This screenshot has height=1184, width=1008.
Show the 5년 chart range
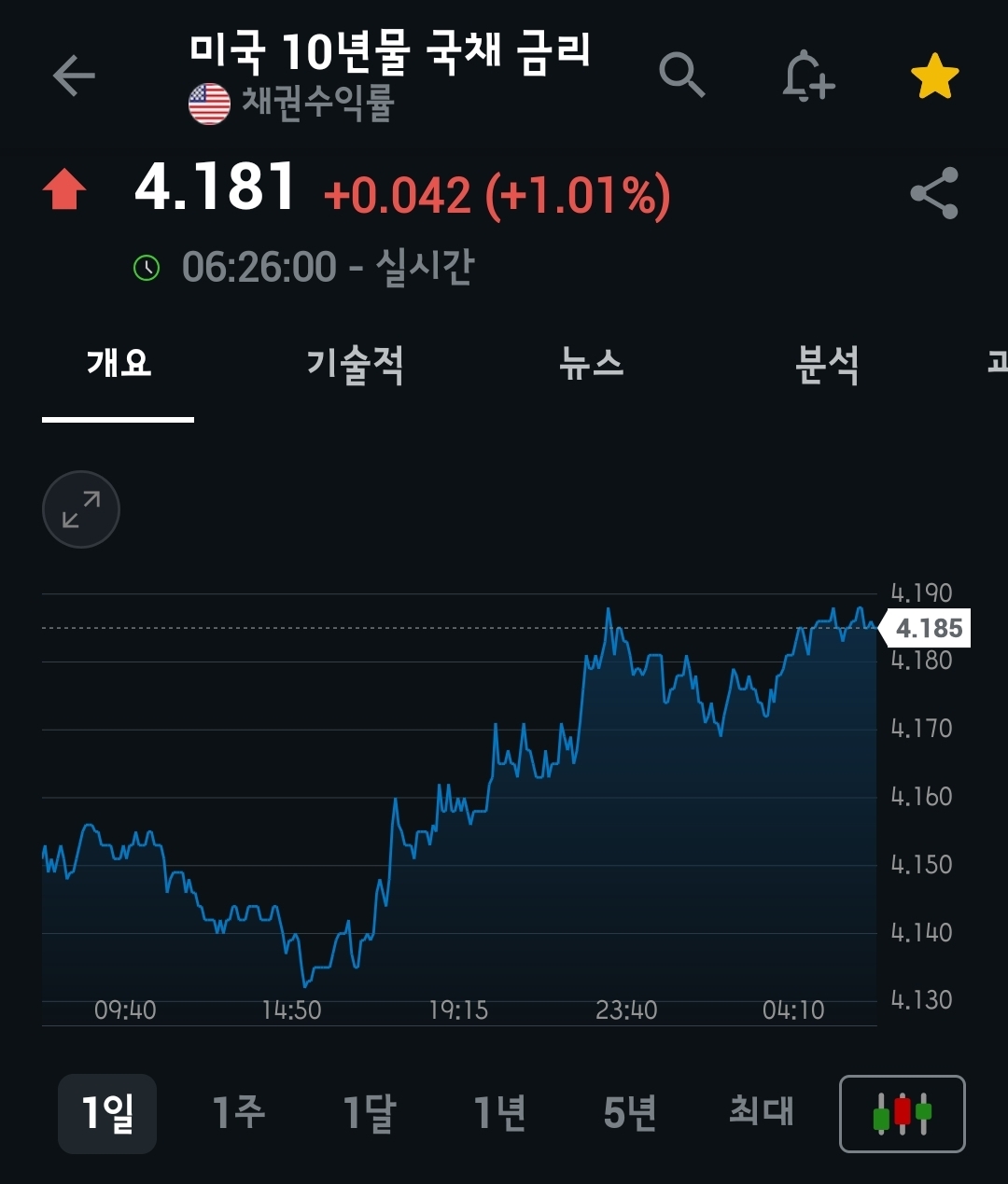coord(630,1113)
